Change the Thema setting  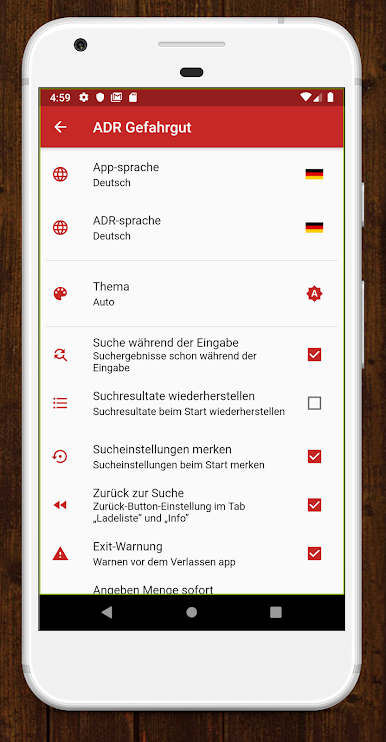(192, 294)
